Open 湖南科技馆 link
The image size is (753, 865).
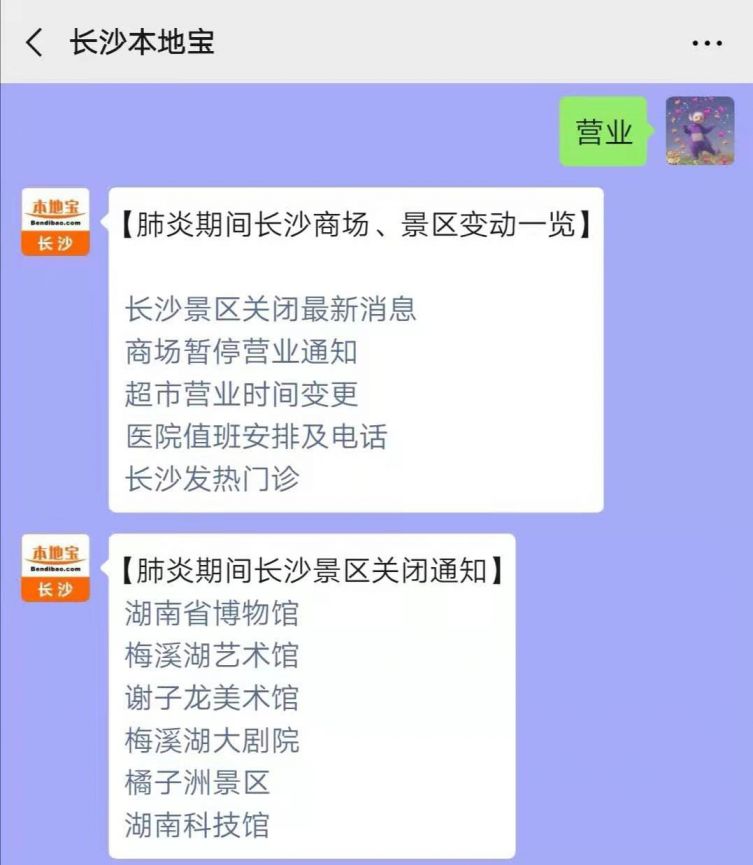point(198,825)
